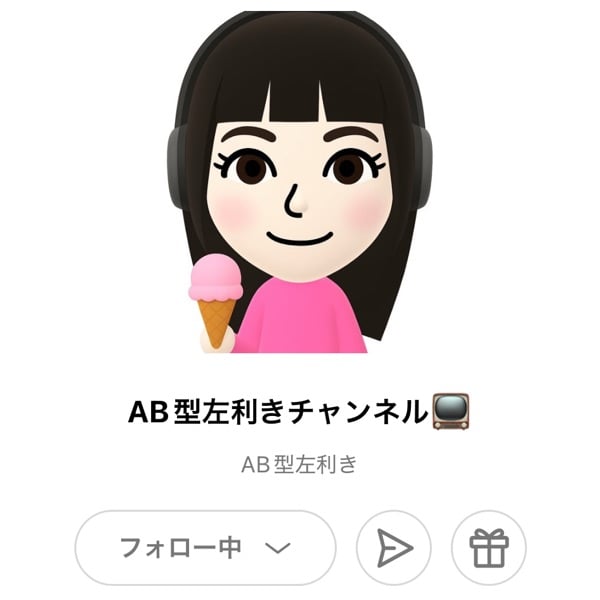Open the gift icon button
Image resolution: width=600 pixels, height=600 pixels.
click(x=489, y=547)
